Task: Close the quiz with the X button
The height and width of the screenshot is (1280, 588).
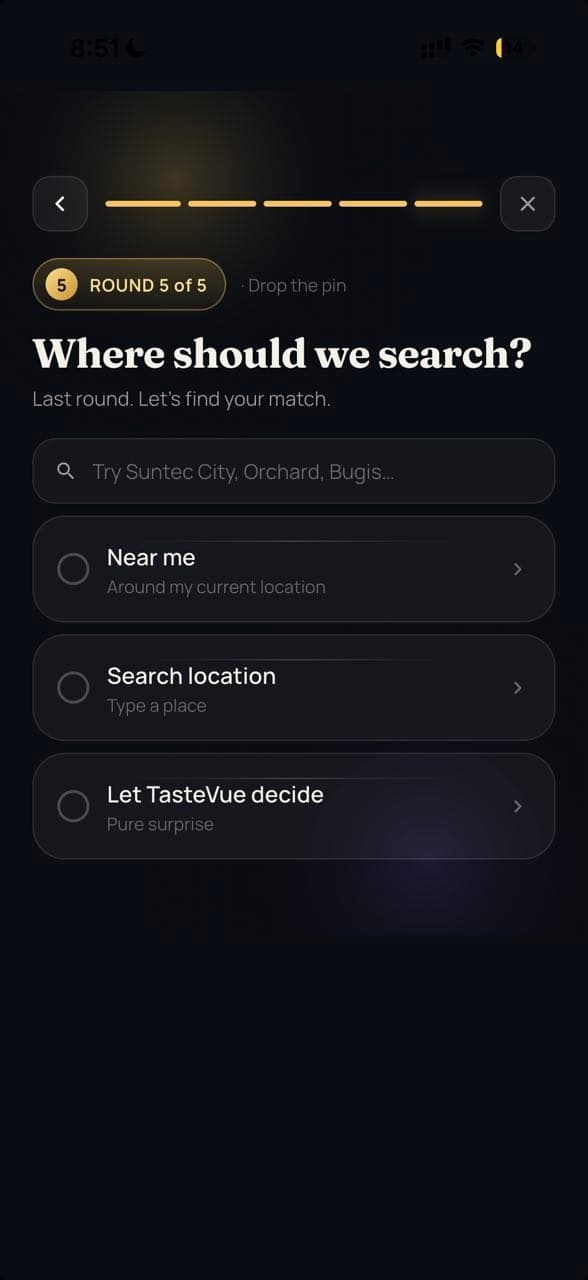Action: (x=528, y=204)
